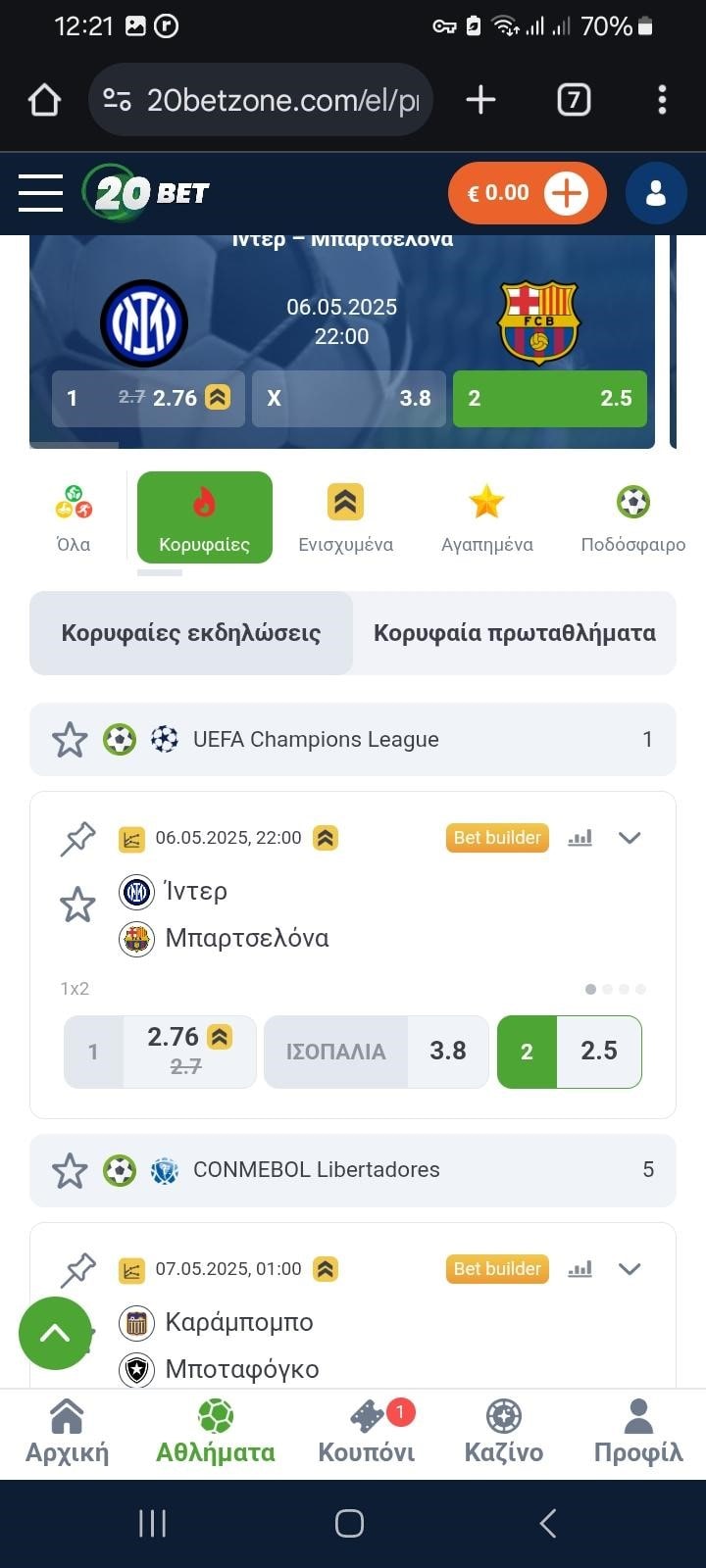The image size is (706, 1568).
Task: Favorite the UEFA Champions League
Action: click(x=70, y=740)
